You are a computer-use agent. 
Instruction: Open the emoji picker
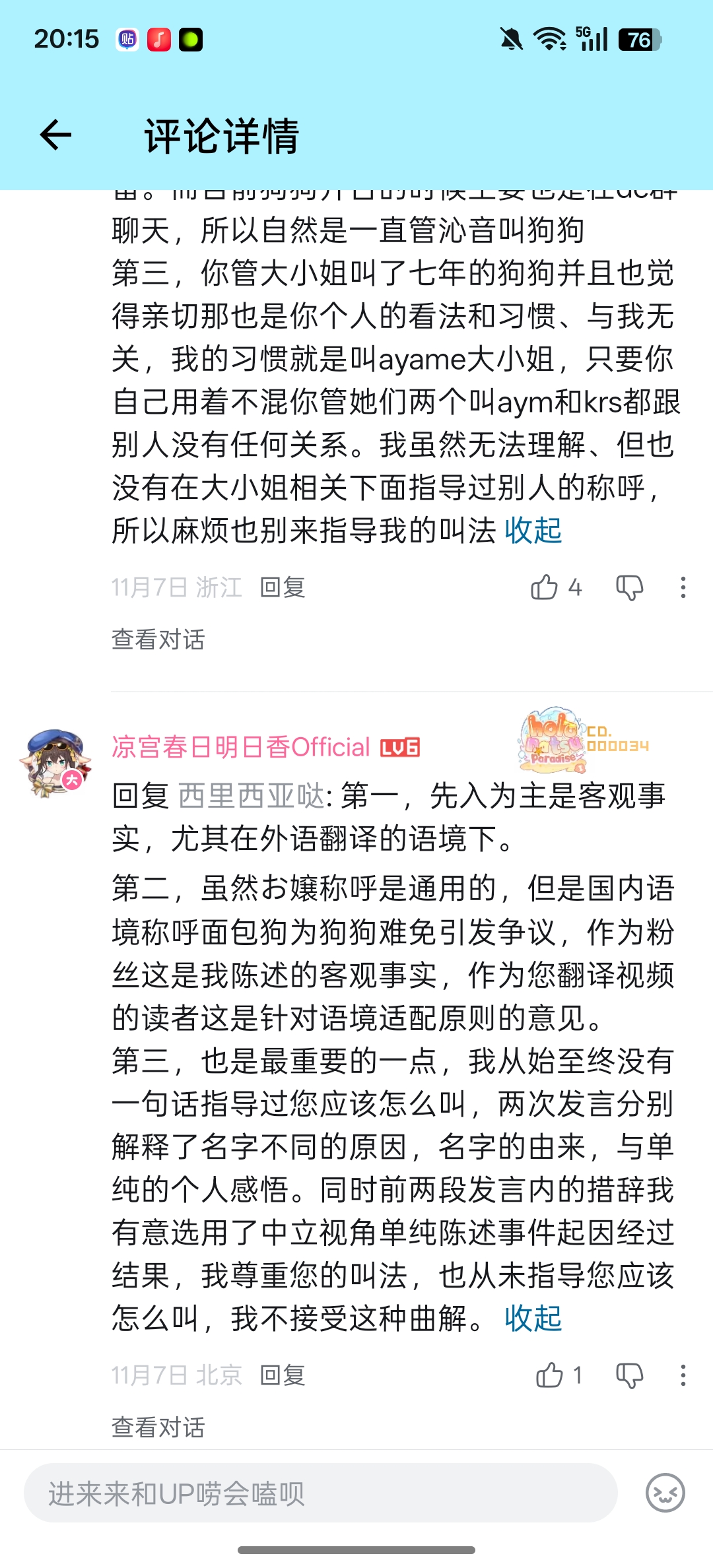click(665, 1493)
